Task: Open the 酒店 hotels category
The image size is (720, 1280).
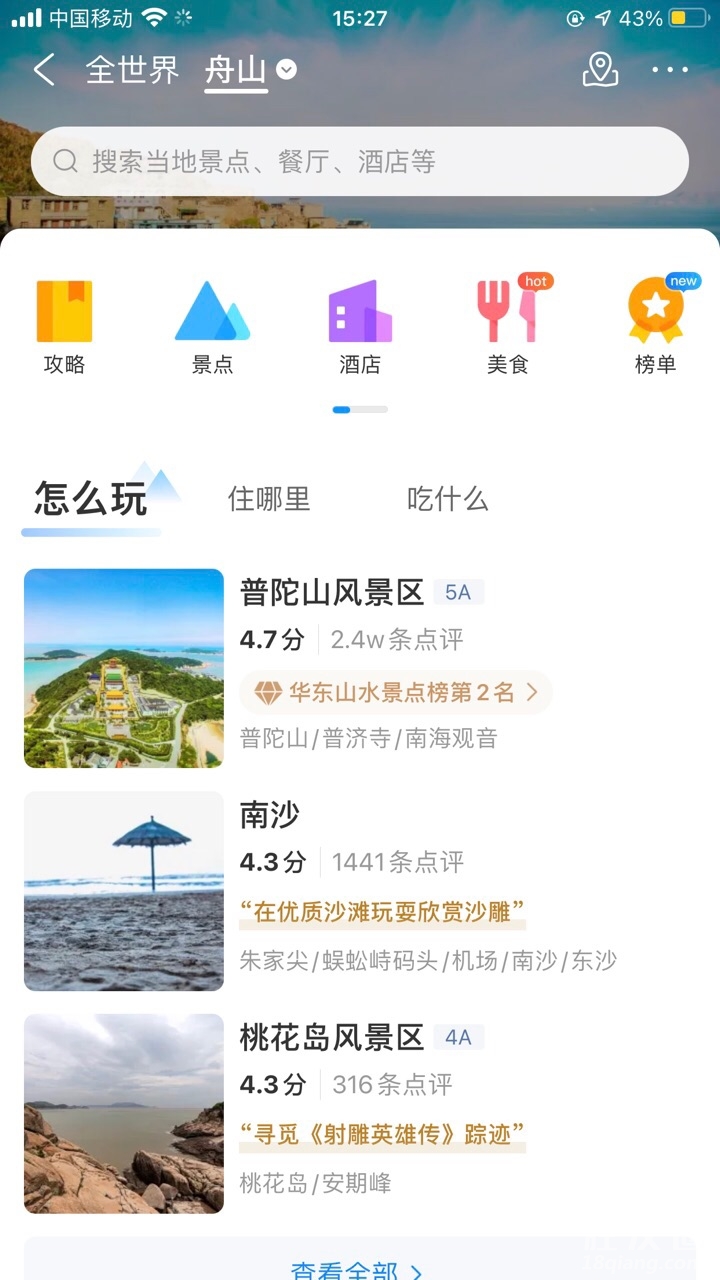Action: pos(360,327)
